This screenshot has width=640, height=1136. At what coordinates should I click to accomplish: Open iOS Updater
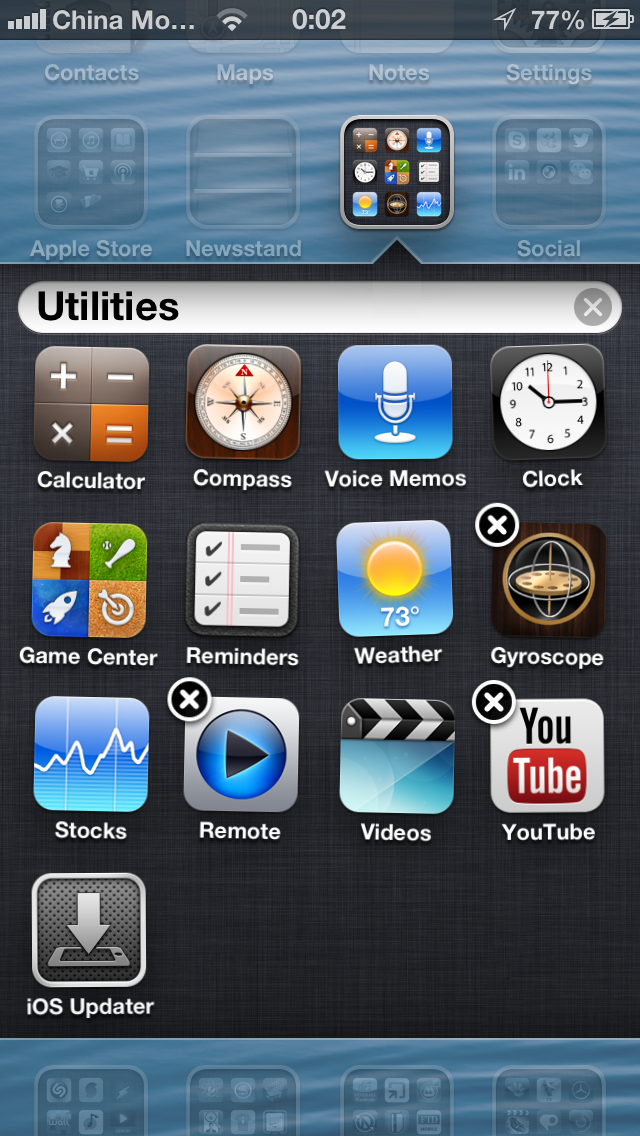[89, 930]
